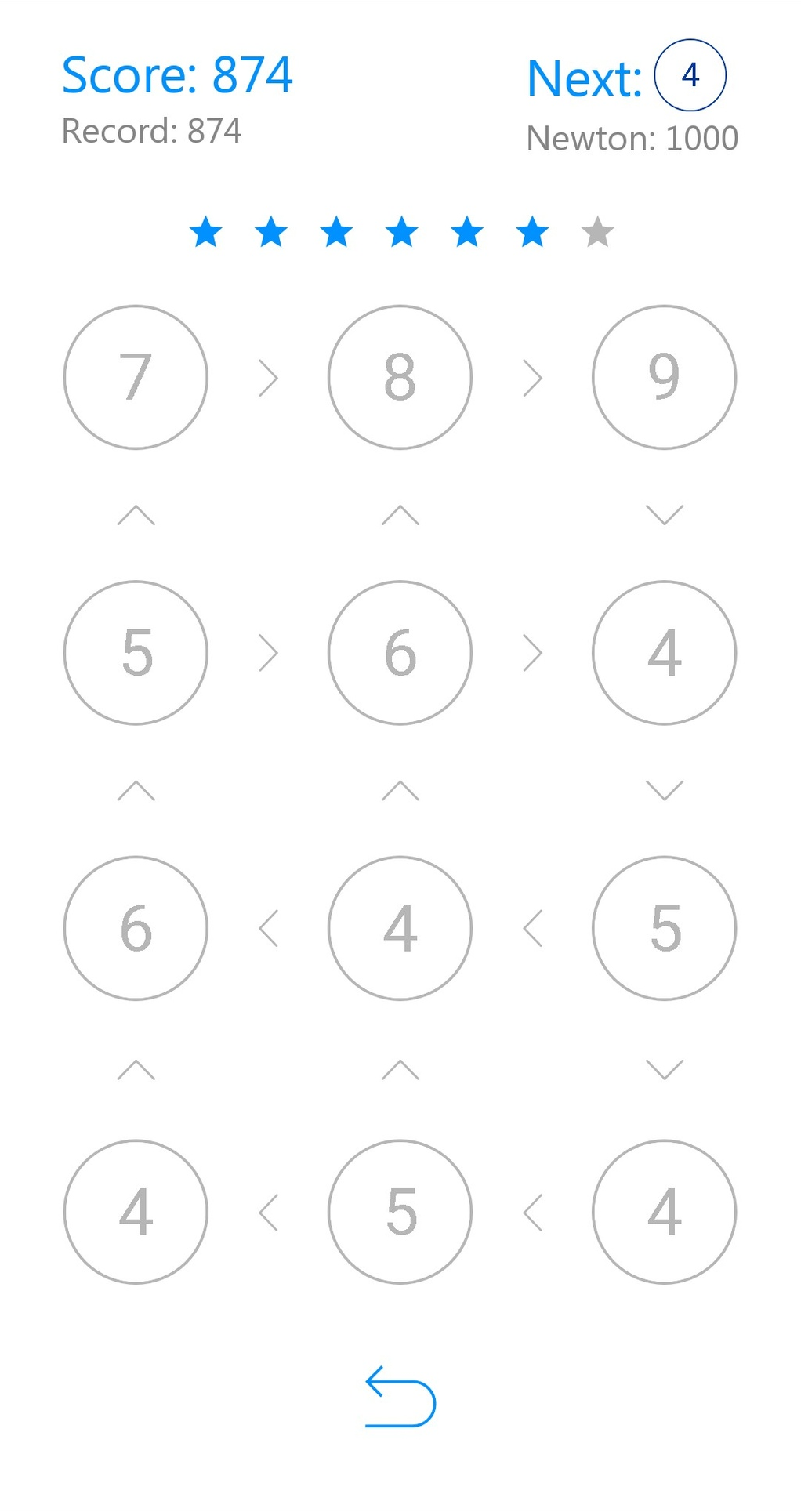The height and width of the screenshot is (1512, 801).
Task: Select the circle numbered 8
Action: [x=400, y=377]
